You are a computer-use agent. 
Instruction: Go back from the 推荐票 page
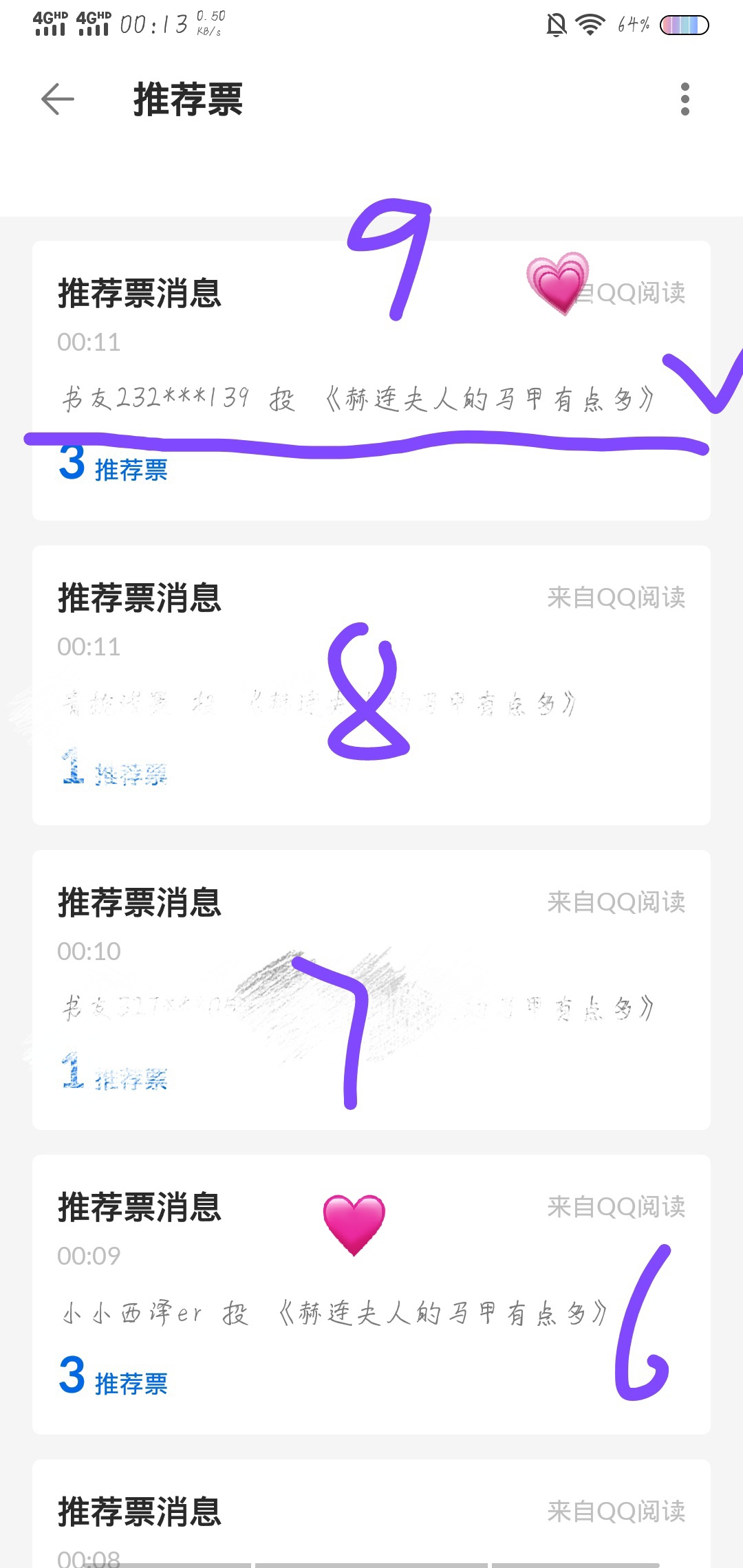coord(58,100)
